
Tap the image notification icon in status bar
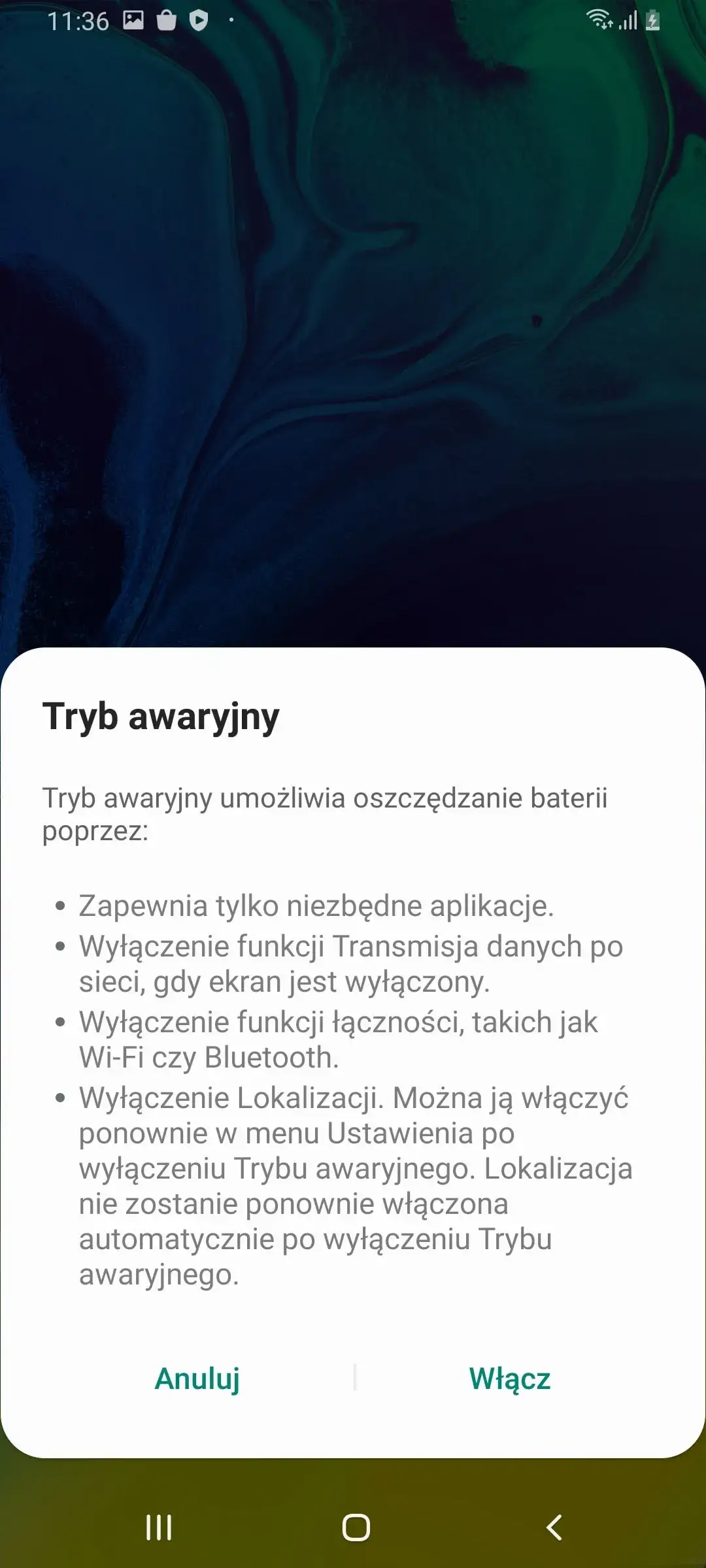133,21
